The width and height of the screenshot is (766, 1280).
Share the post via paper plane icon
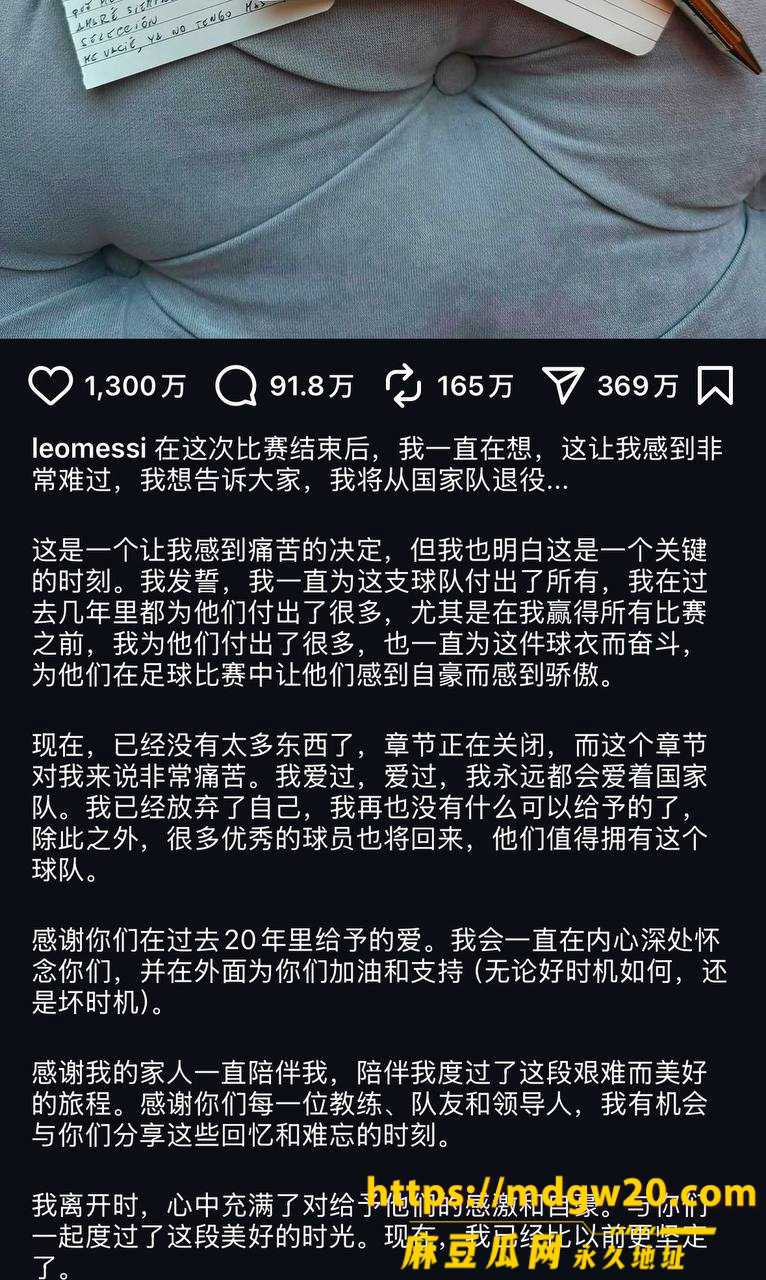[563, 386]
